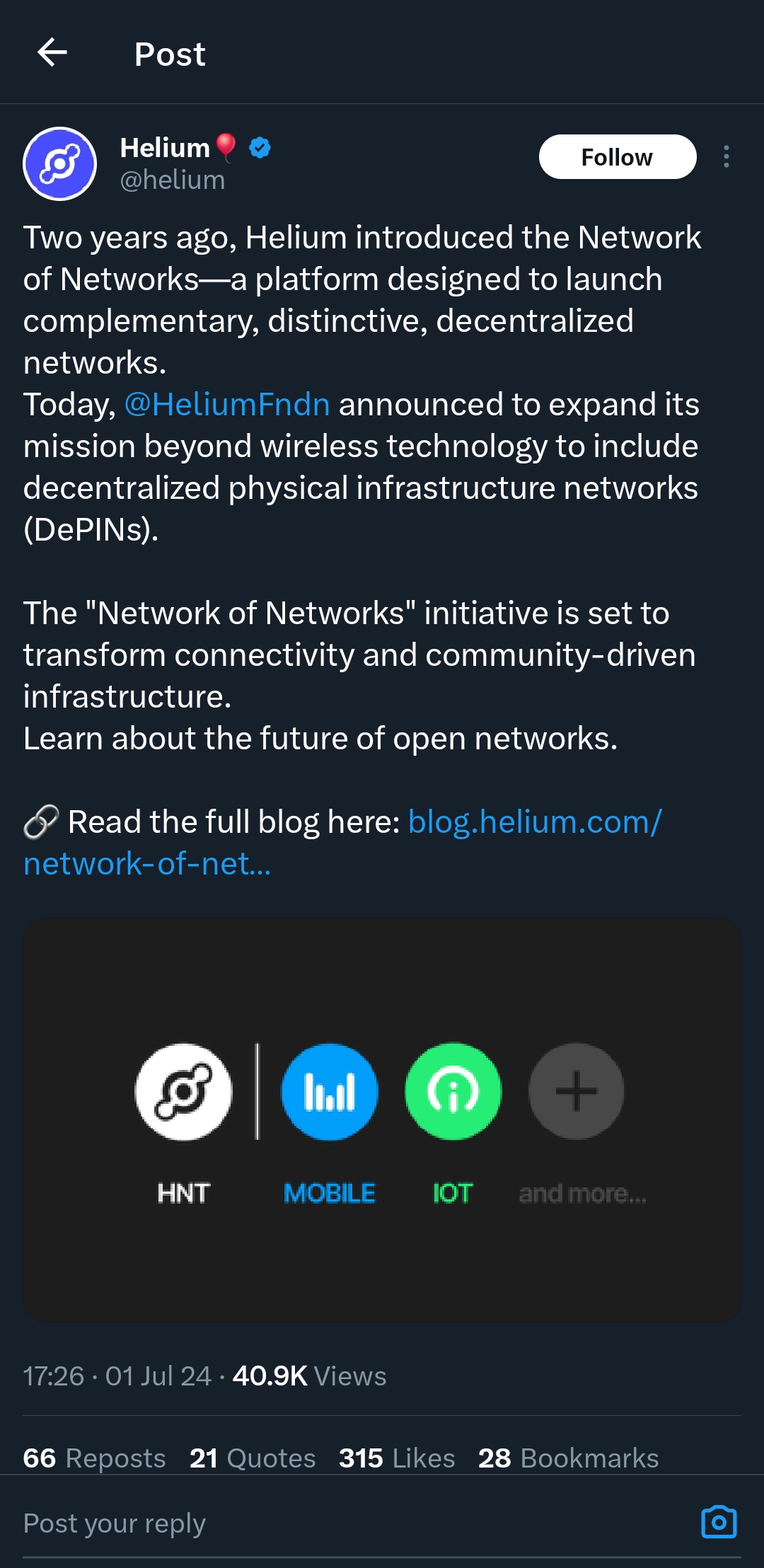This screenshot has width=764, height=1568.
Task: View the 66 Reposts list
Action: [x=94, y=1458]
